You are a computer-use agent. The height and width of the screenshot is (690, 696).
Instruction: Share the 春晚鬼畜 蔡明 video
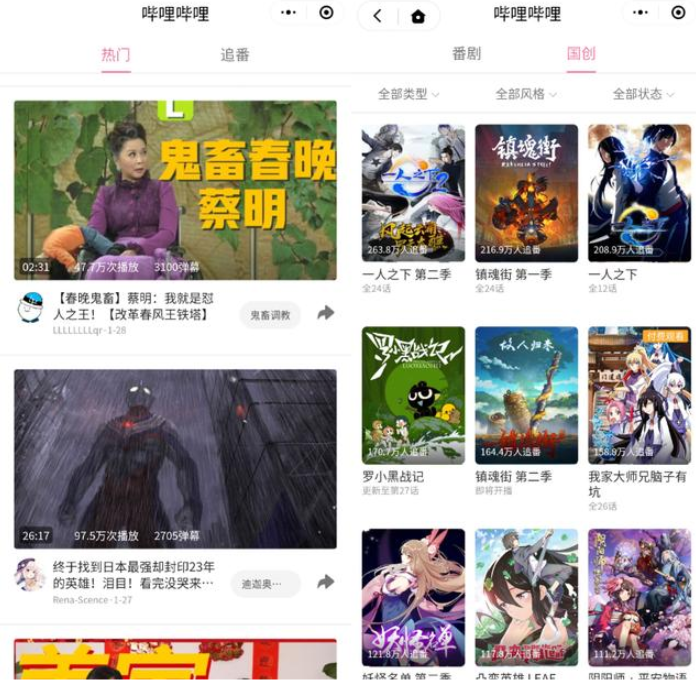click(326, 314)
